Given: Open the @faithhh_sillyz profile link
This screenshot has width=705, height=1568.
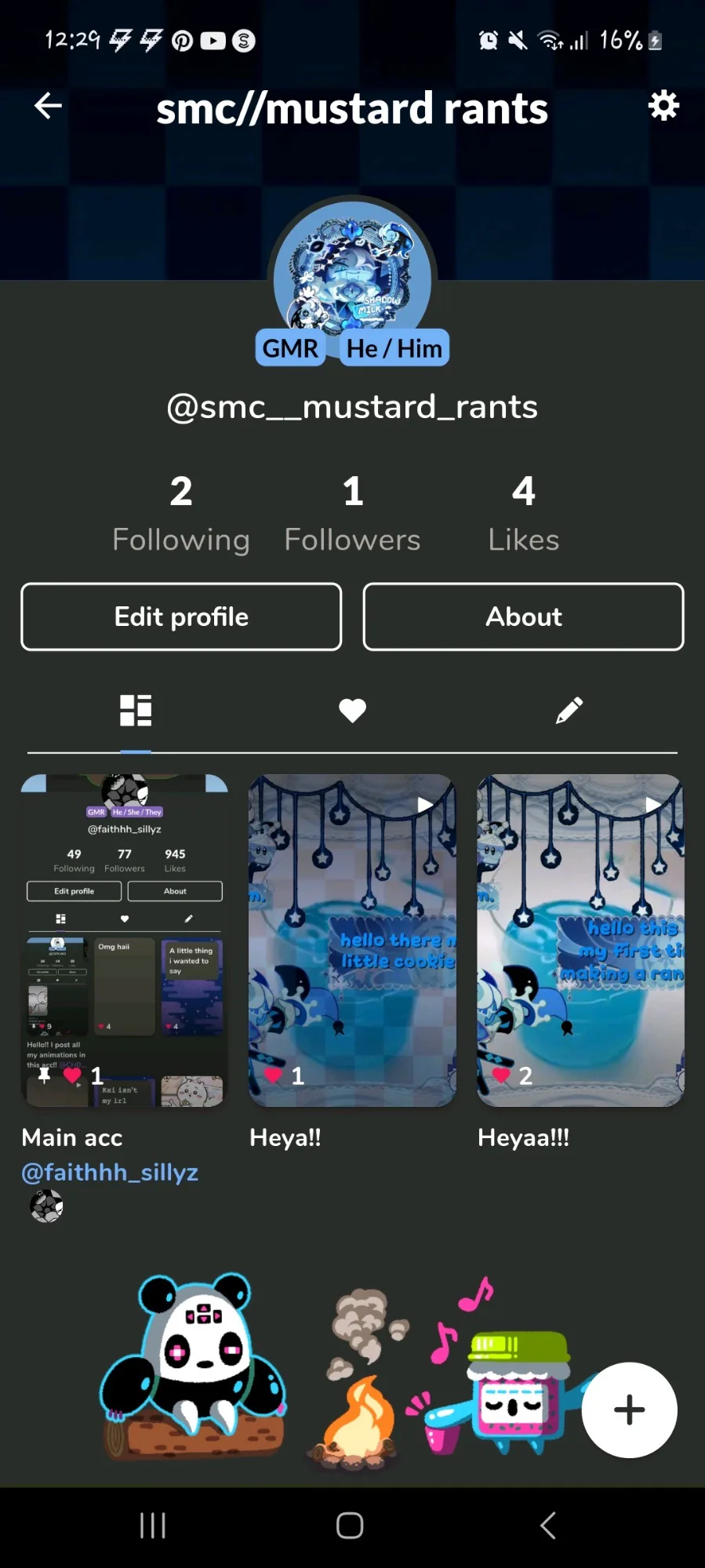Looking at the screenshot, I should click(x=110, y=1172).
